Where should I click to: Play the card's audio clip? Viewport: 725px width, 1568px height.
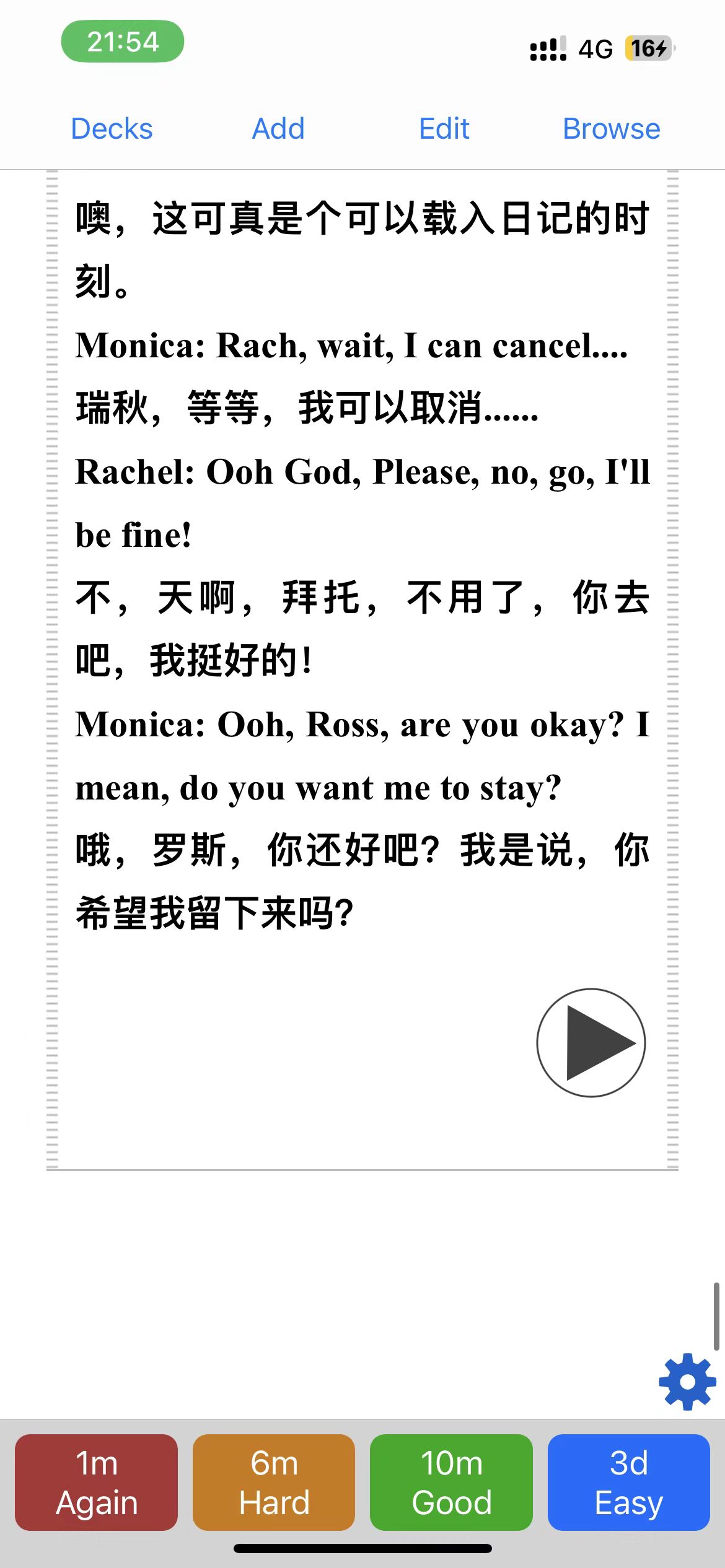tap(591, 1042)
